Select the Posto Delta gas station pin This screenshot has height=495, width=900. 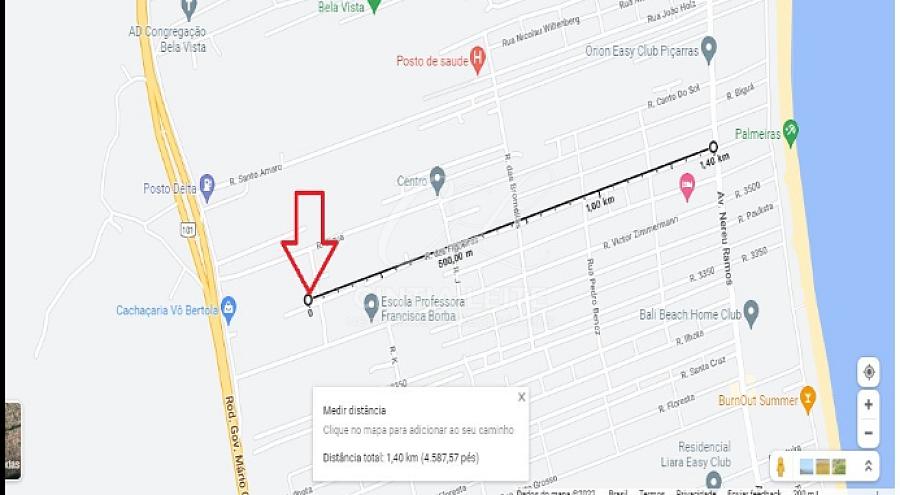pyautogui.click(x=207, y=185)
